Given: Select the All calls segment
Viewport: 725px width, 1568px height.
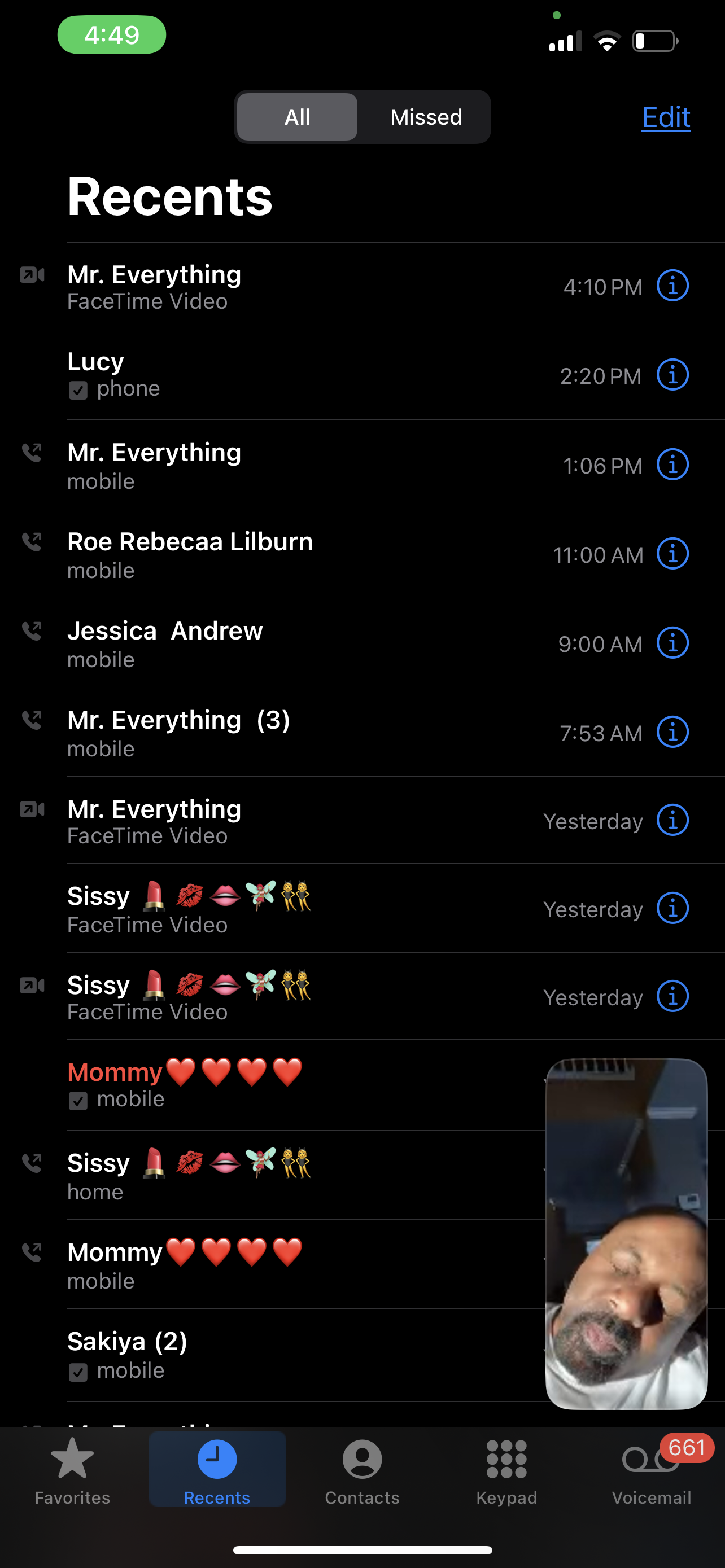Looking at the screenshot, I should (297, 117).
